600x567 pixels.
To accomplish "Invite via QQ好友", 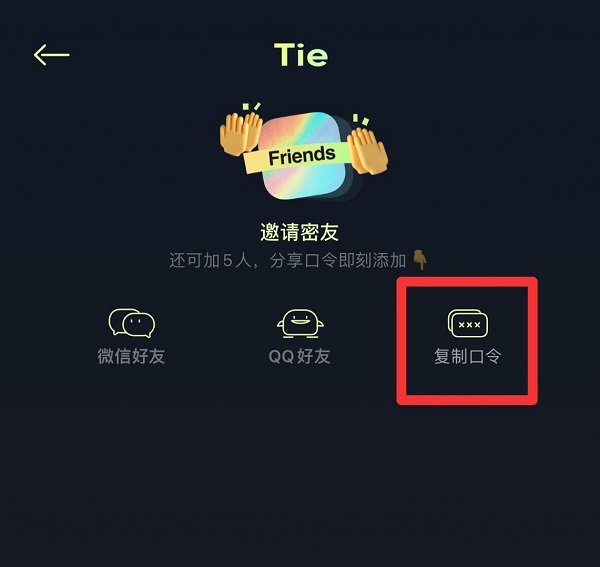I will pos(300,335).
